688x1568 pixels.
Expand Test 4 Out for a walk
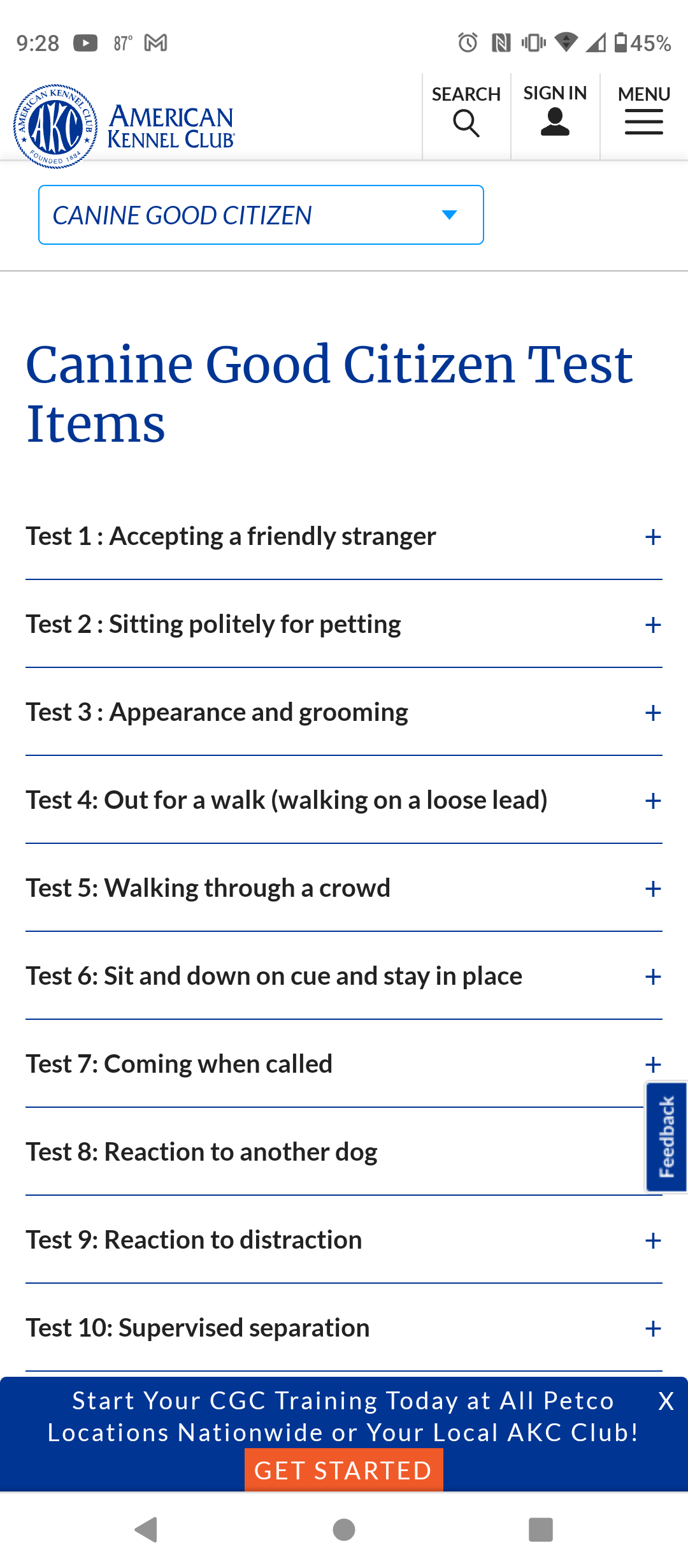344,801
